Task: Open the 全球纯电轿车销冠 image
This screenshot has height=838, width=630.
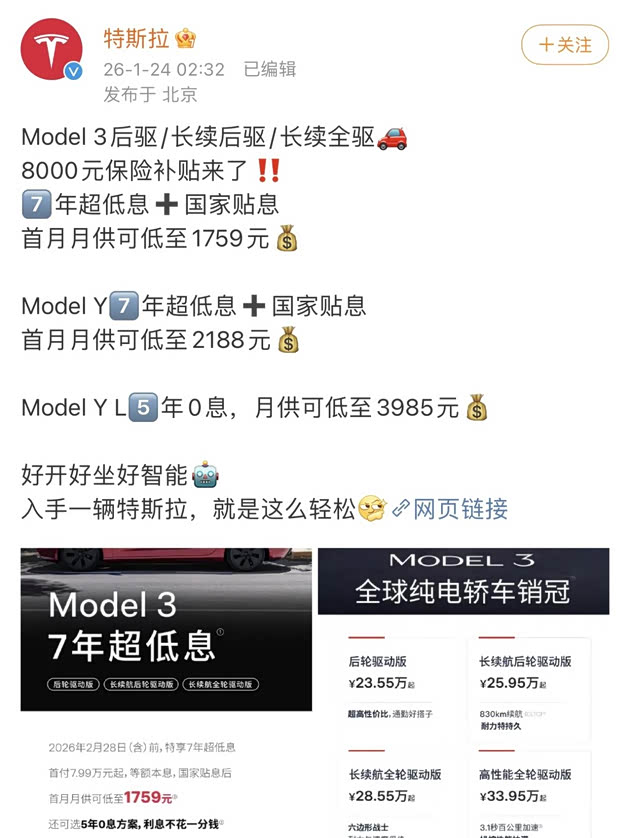Action: [x=463, y=692]
